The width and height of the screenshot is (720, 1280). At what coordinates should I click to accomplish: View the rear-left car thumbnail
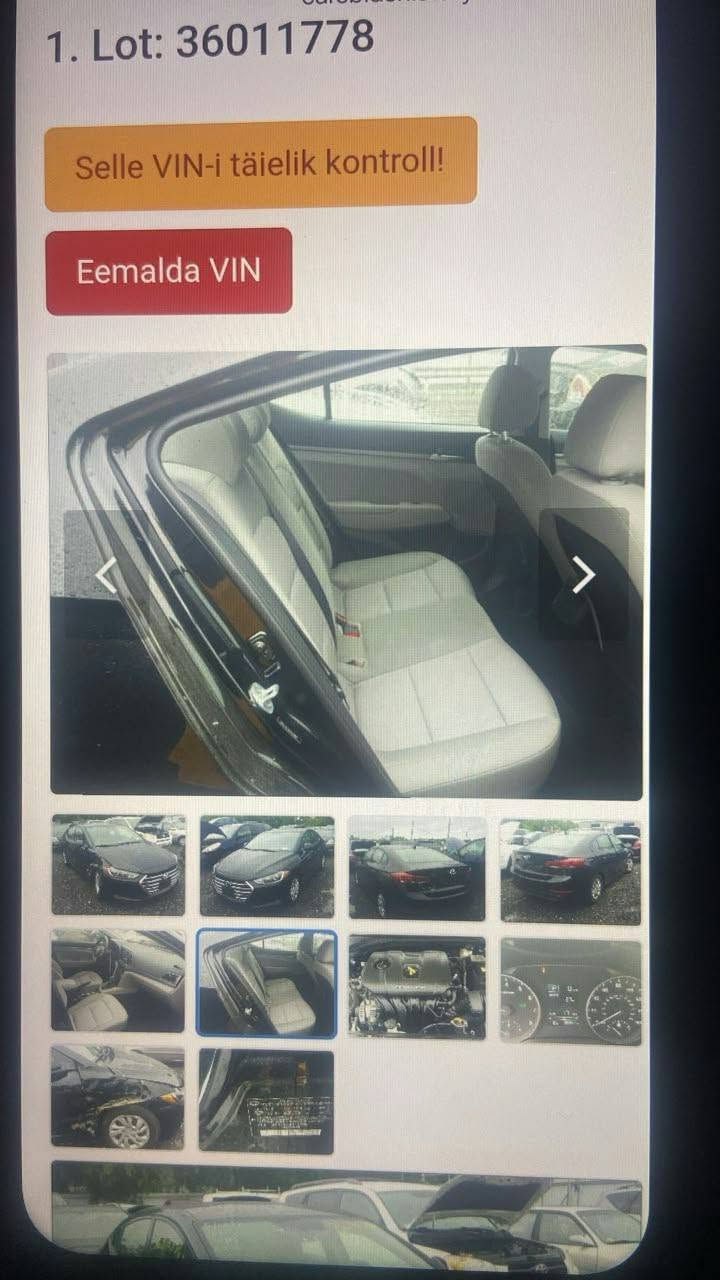click(x=417, y=868)
